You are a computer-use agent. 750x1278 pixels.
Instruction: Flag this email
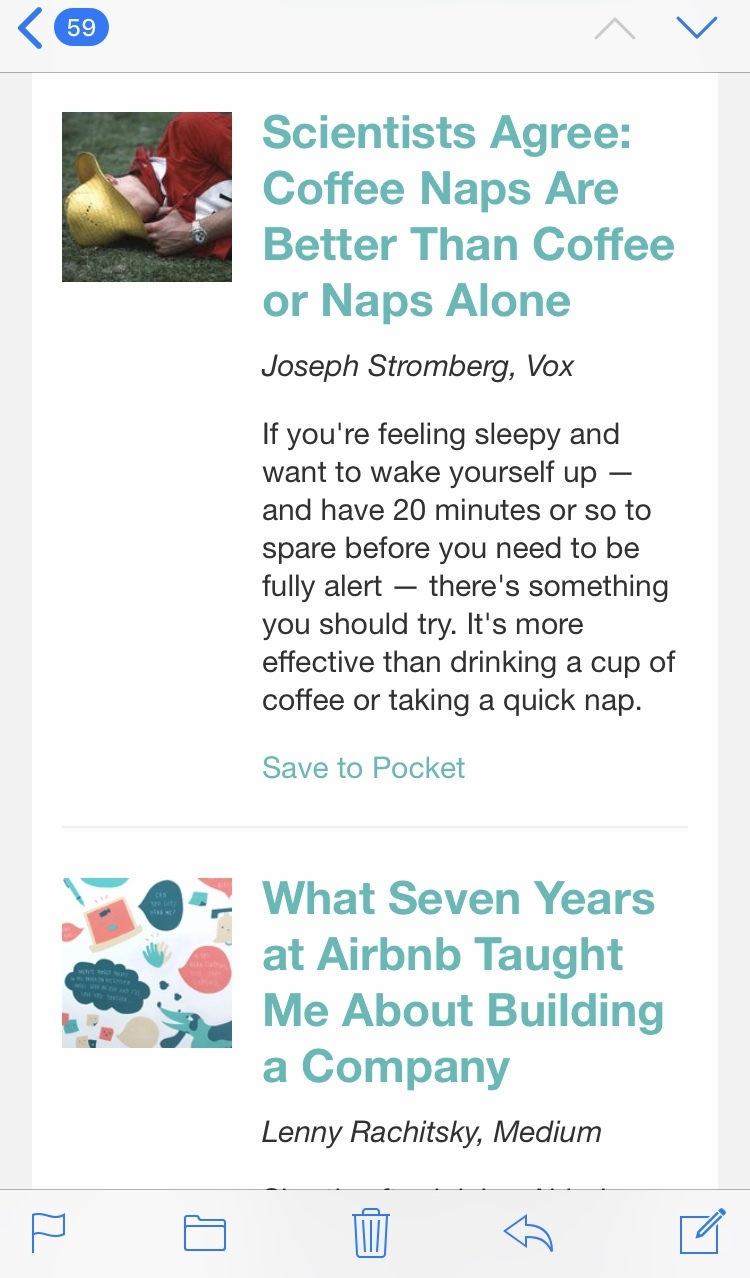(48, 1232)
